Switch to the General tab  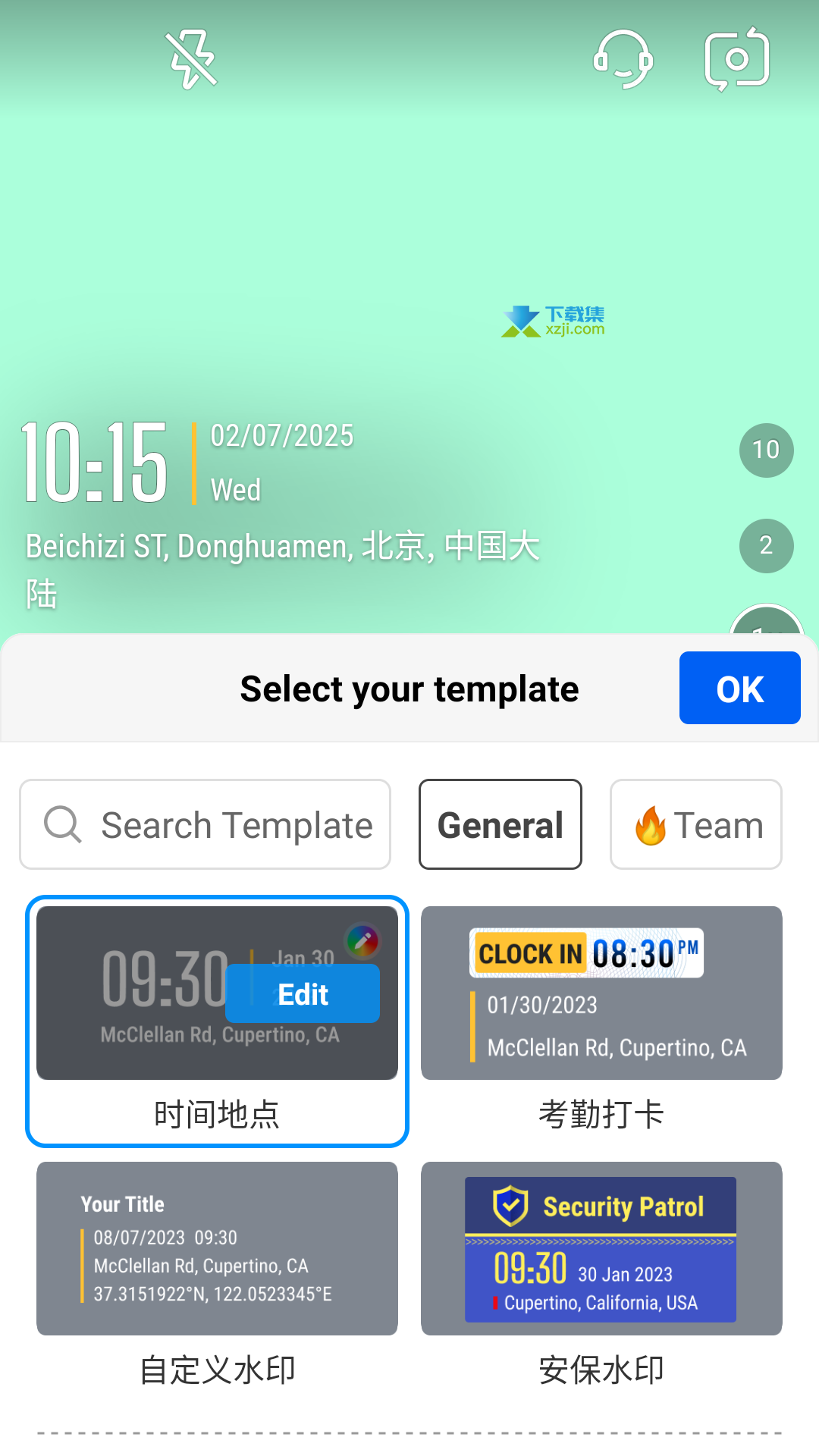[500, 824]
